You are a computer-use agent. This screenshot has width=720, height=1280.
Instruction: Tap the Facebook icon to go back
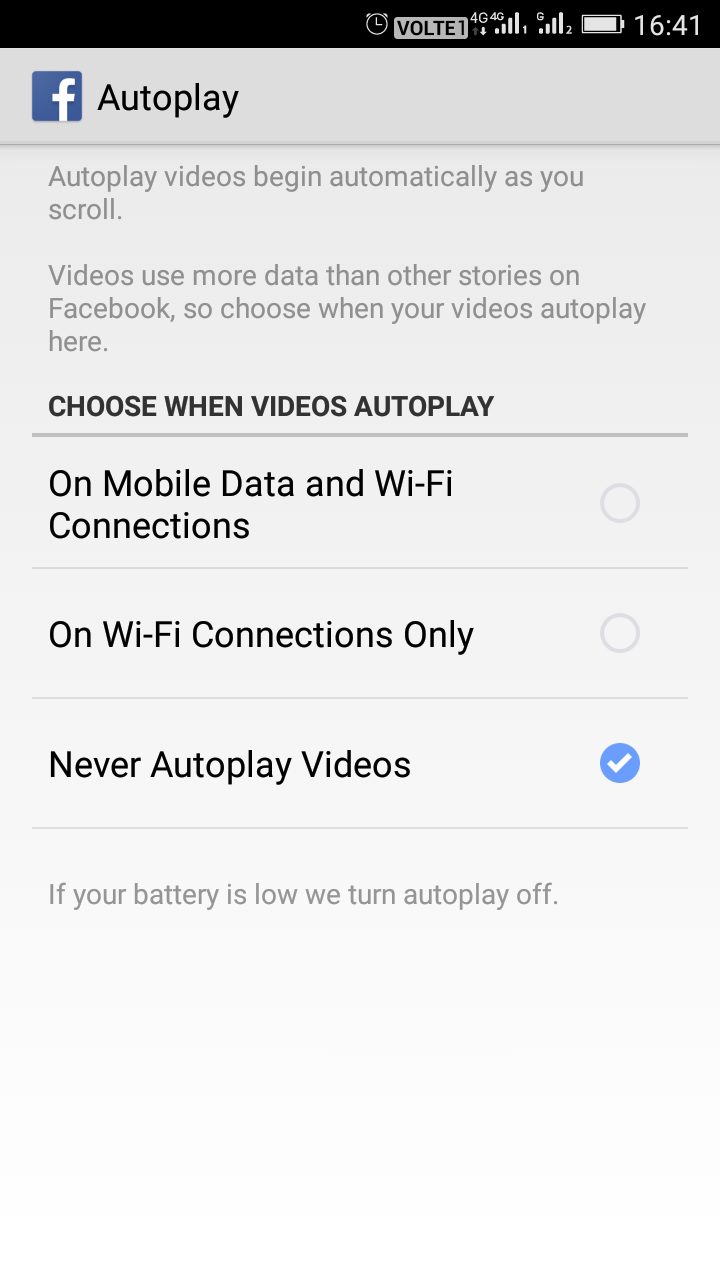click(57, 97)
